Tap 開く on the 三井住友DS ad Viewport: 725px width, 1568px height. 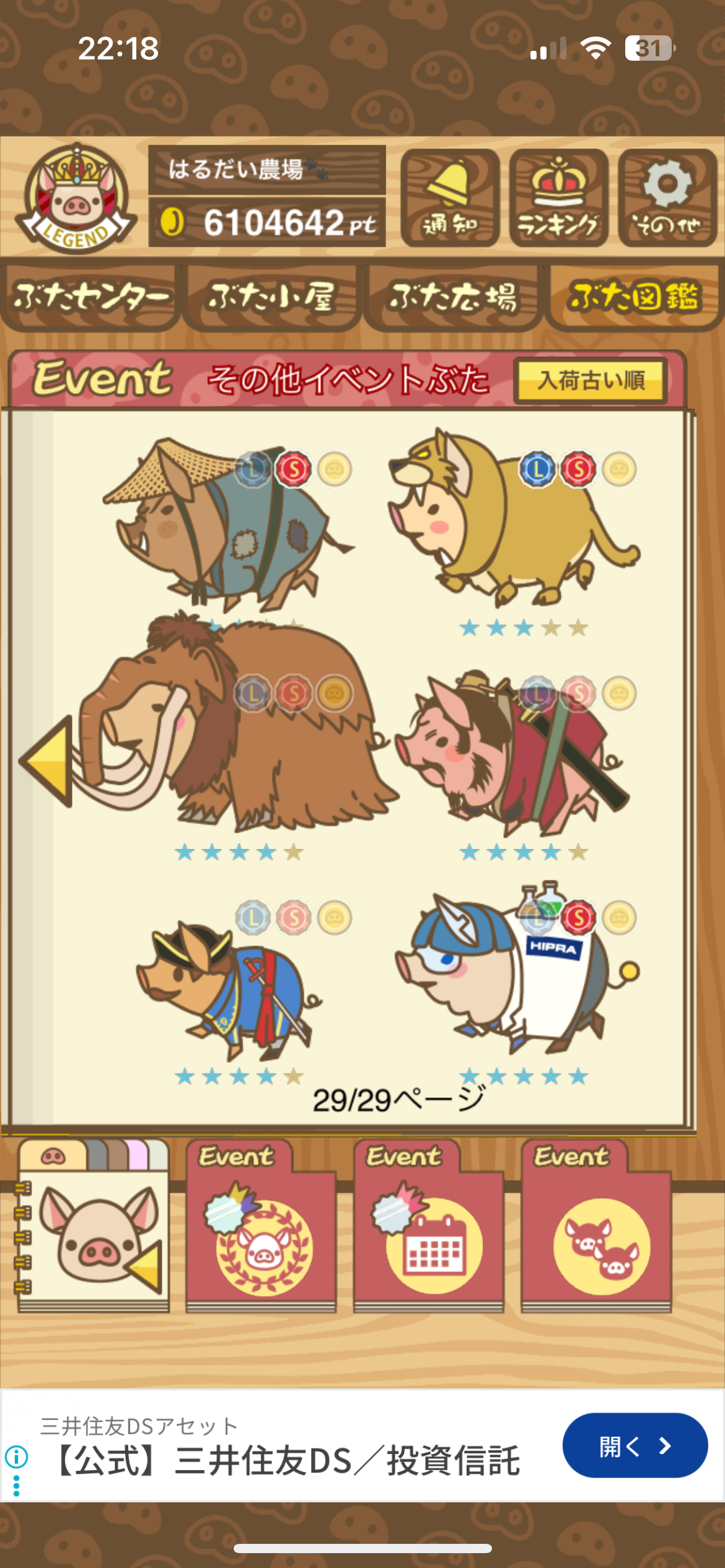tap(634, 1445)
